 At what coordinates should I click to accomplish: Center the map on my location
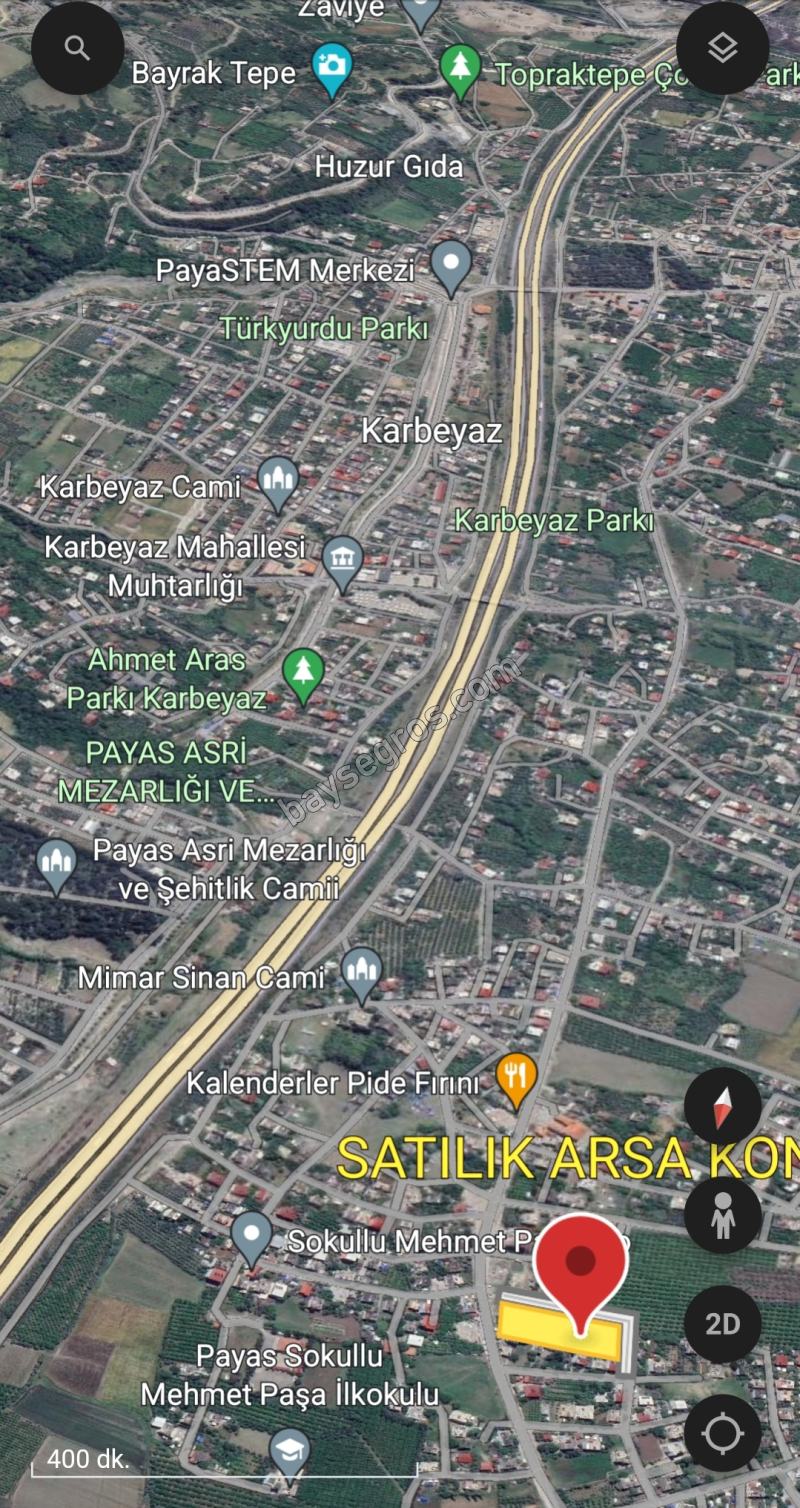pyautogui.click(x=722, y=1434)
